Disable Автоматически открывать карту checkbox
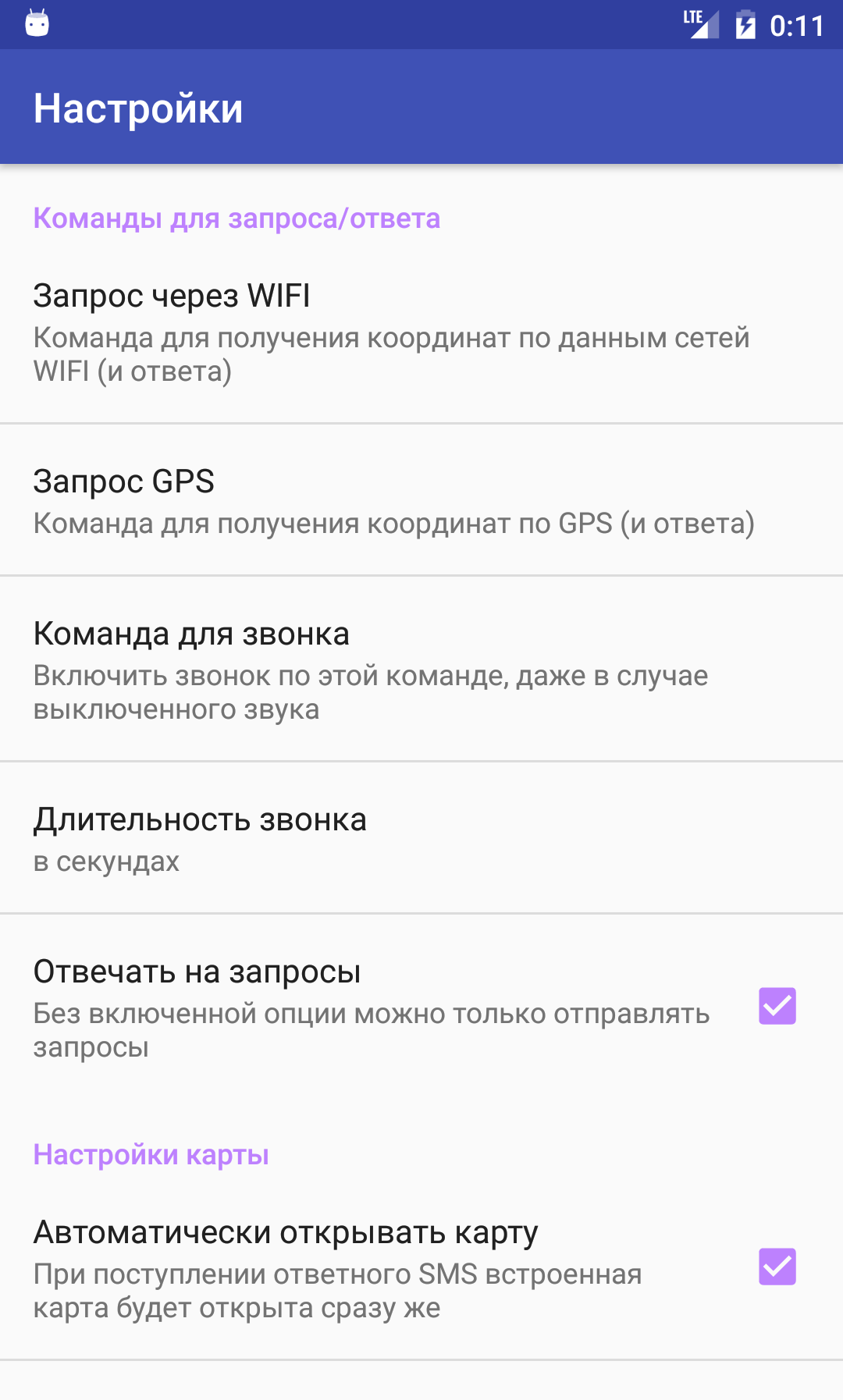 point(777,1267)
